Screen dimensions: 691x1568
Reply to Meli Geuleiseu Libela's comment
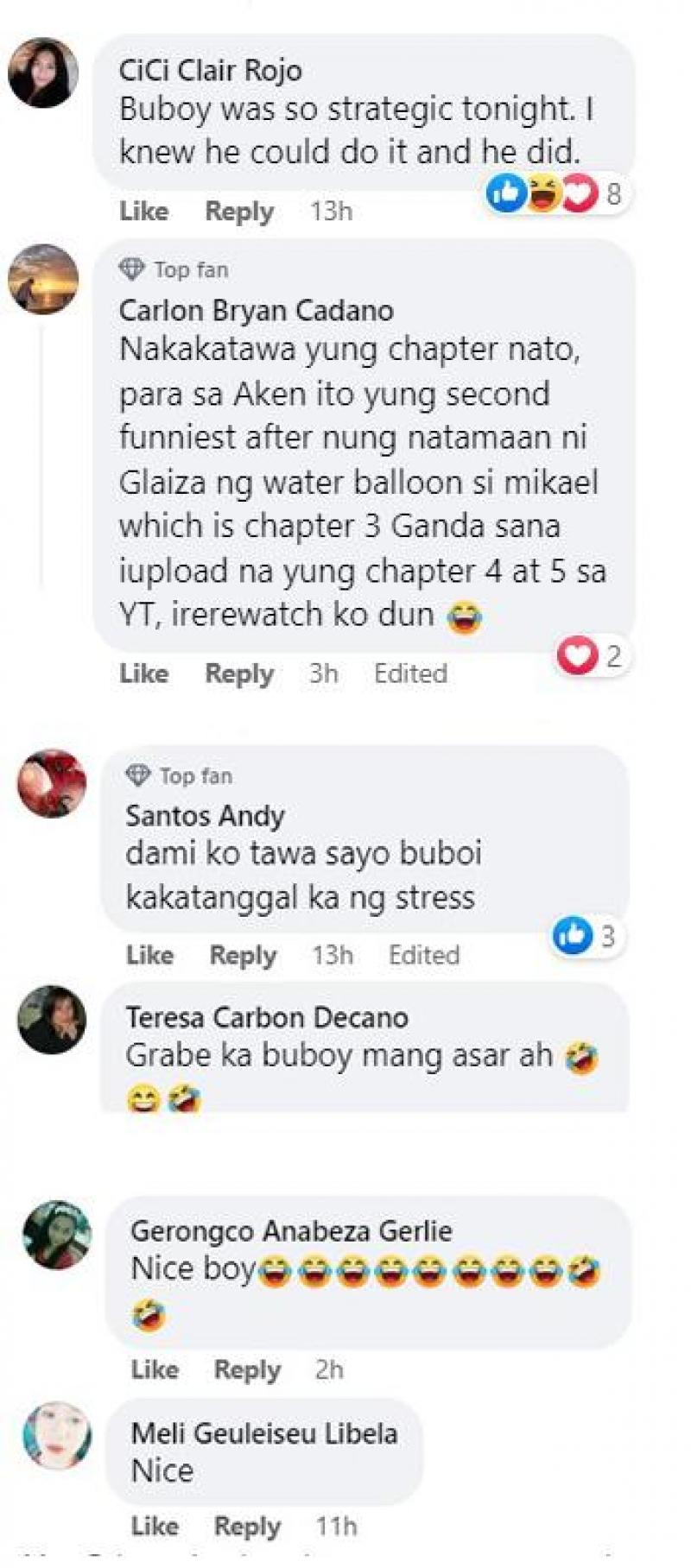point(247,1527)
